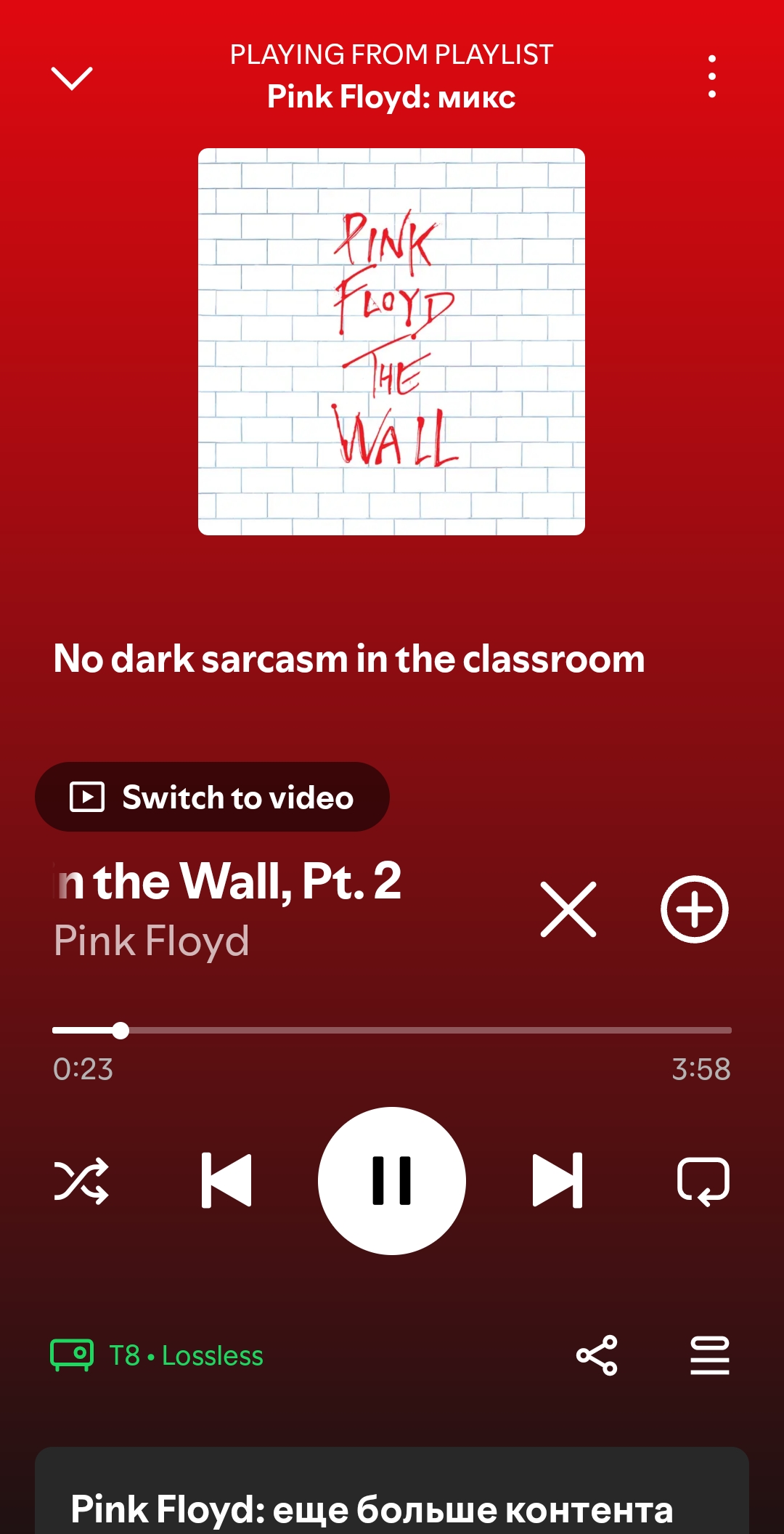The width and height of the screenshot is (784, 1534).
Task: Tap the Switch to video button
Action: pos(212,797)
